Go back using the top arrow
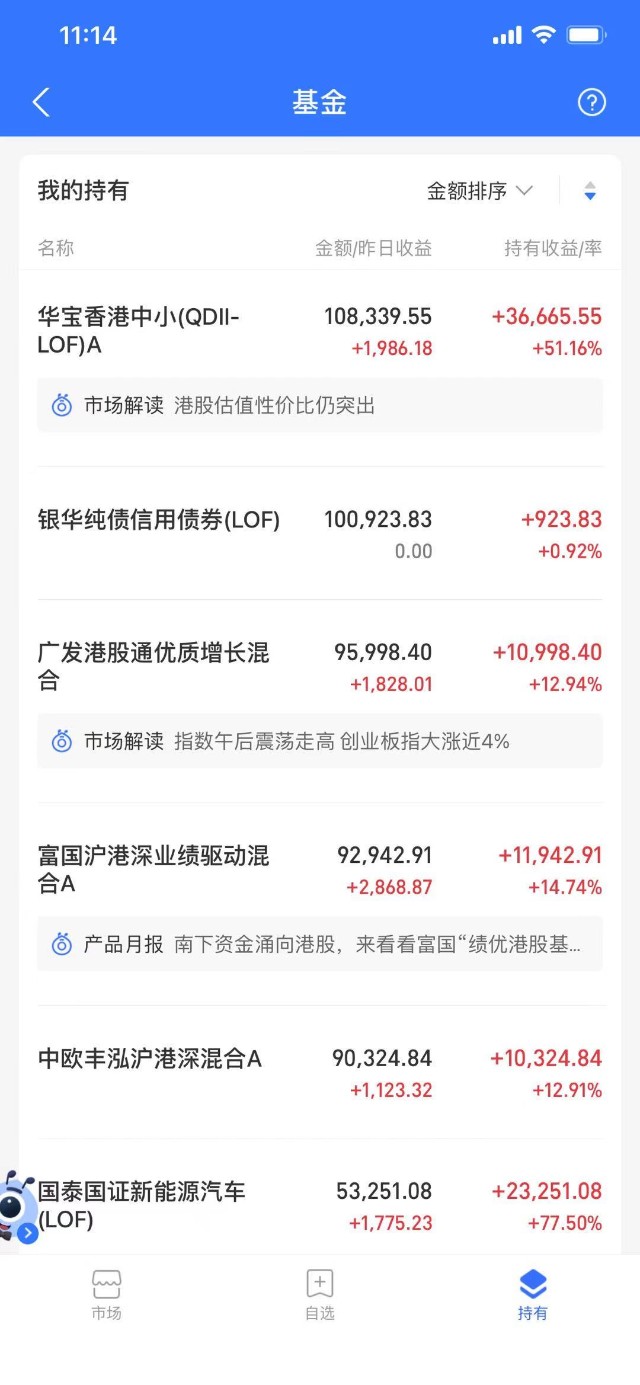The width and height of the screenshot is (640, 1385). point(41,102)
